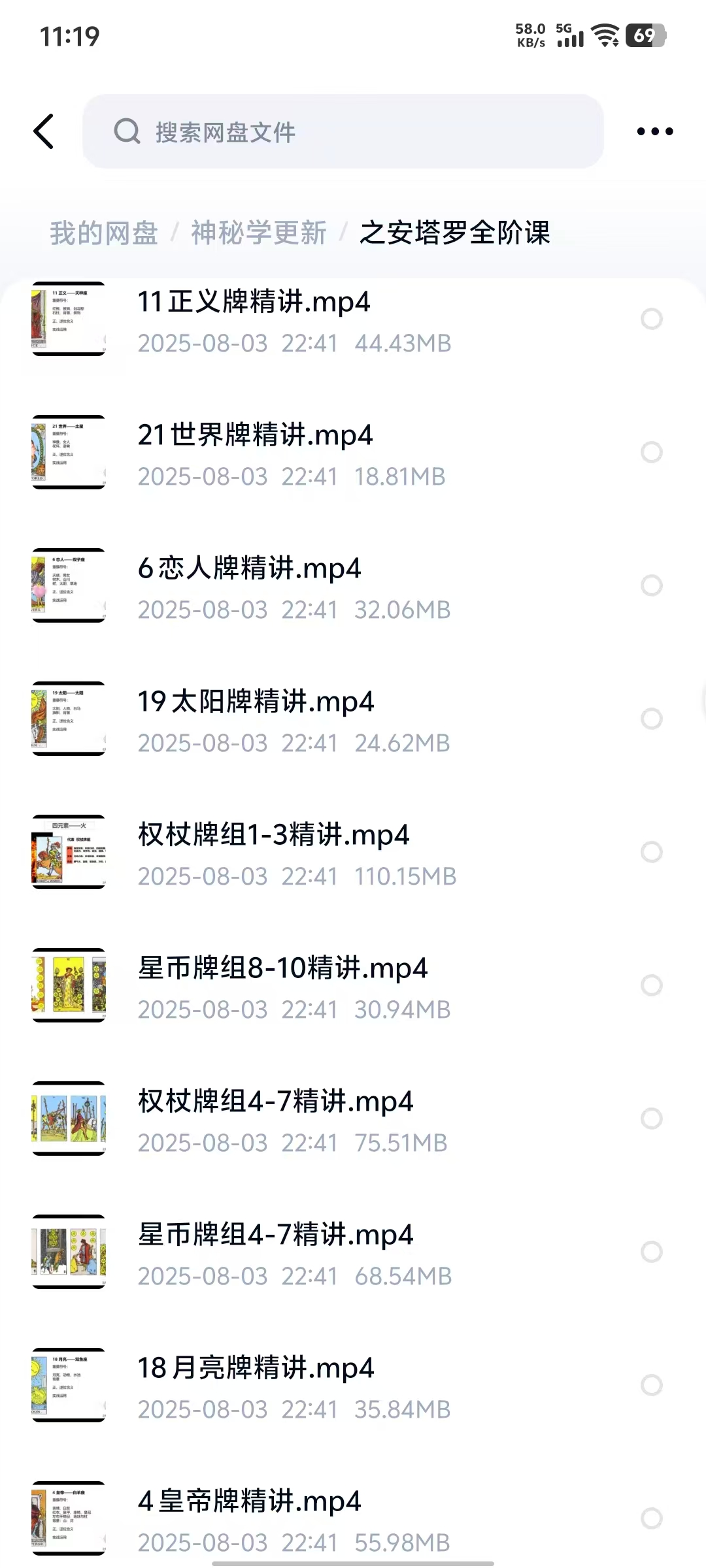Open the file 权杖牌组4-7精讲.mp4

(294, 1120)
